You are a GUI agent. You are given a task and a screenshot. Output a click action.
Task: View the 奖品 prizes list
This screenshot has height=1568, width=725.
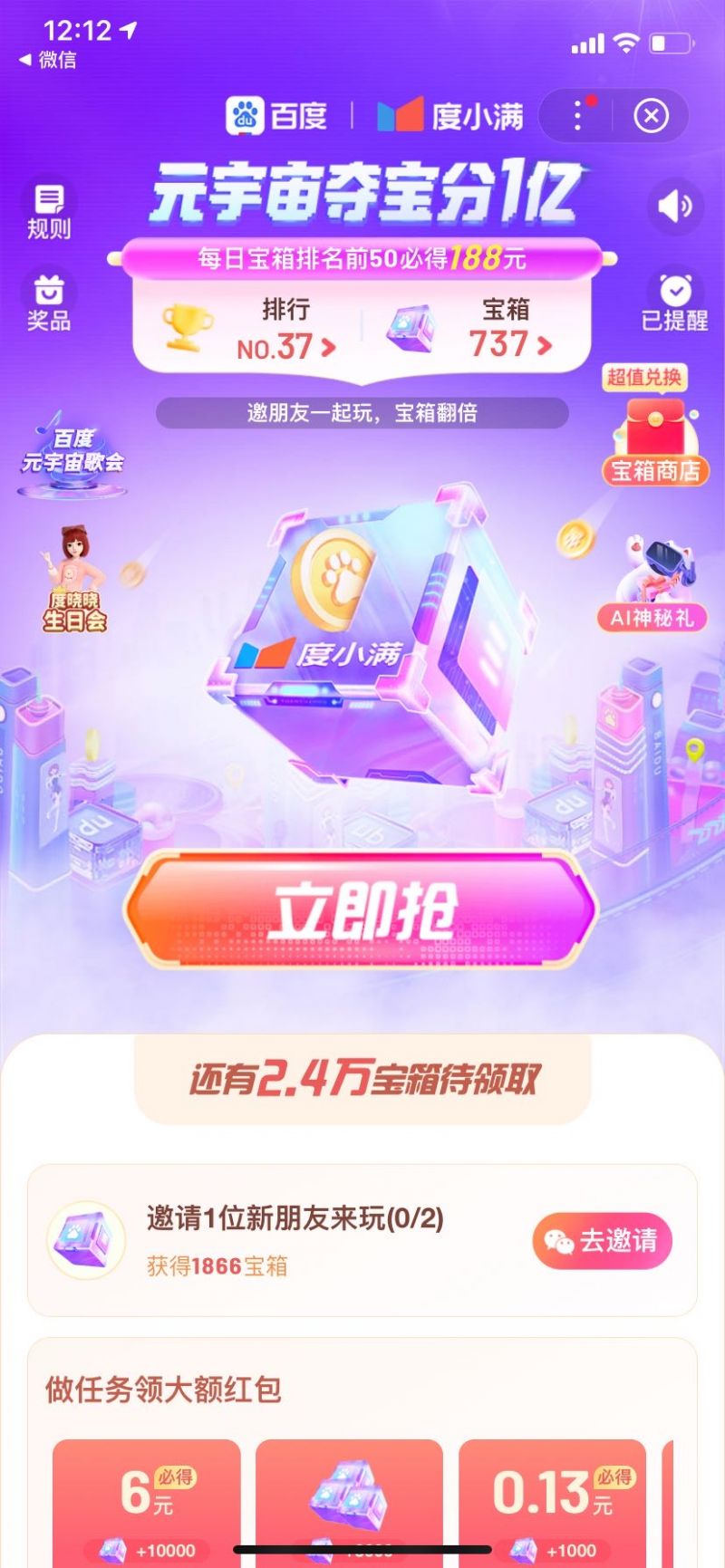(48, 303)
